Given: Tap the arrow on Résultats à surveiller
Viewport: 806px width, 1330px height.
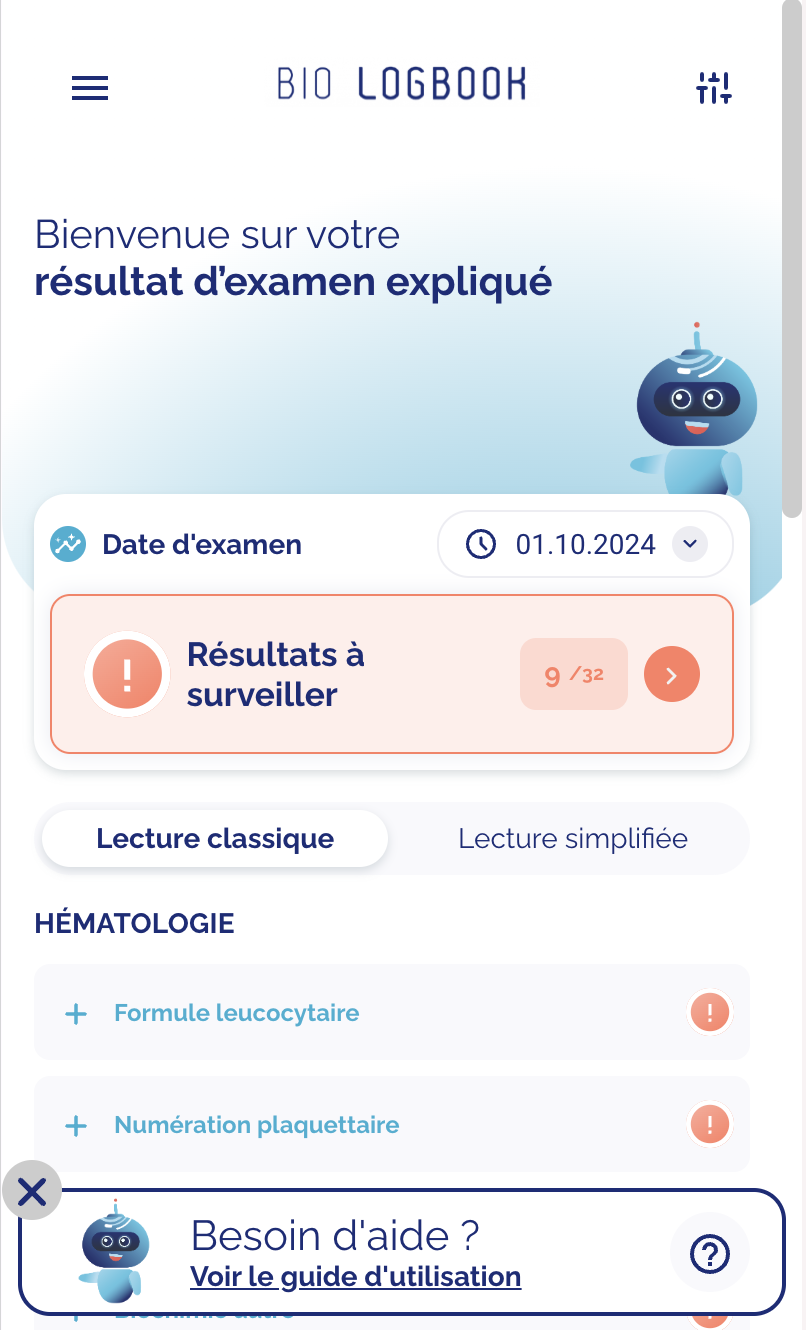Looking at the screenshot, I should 672,675.
